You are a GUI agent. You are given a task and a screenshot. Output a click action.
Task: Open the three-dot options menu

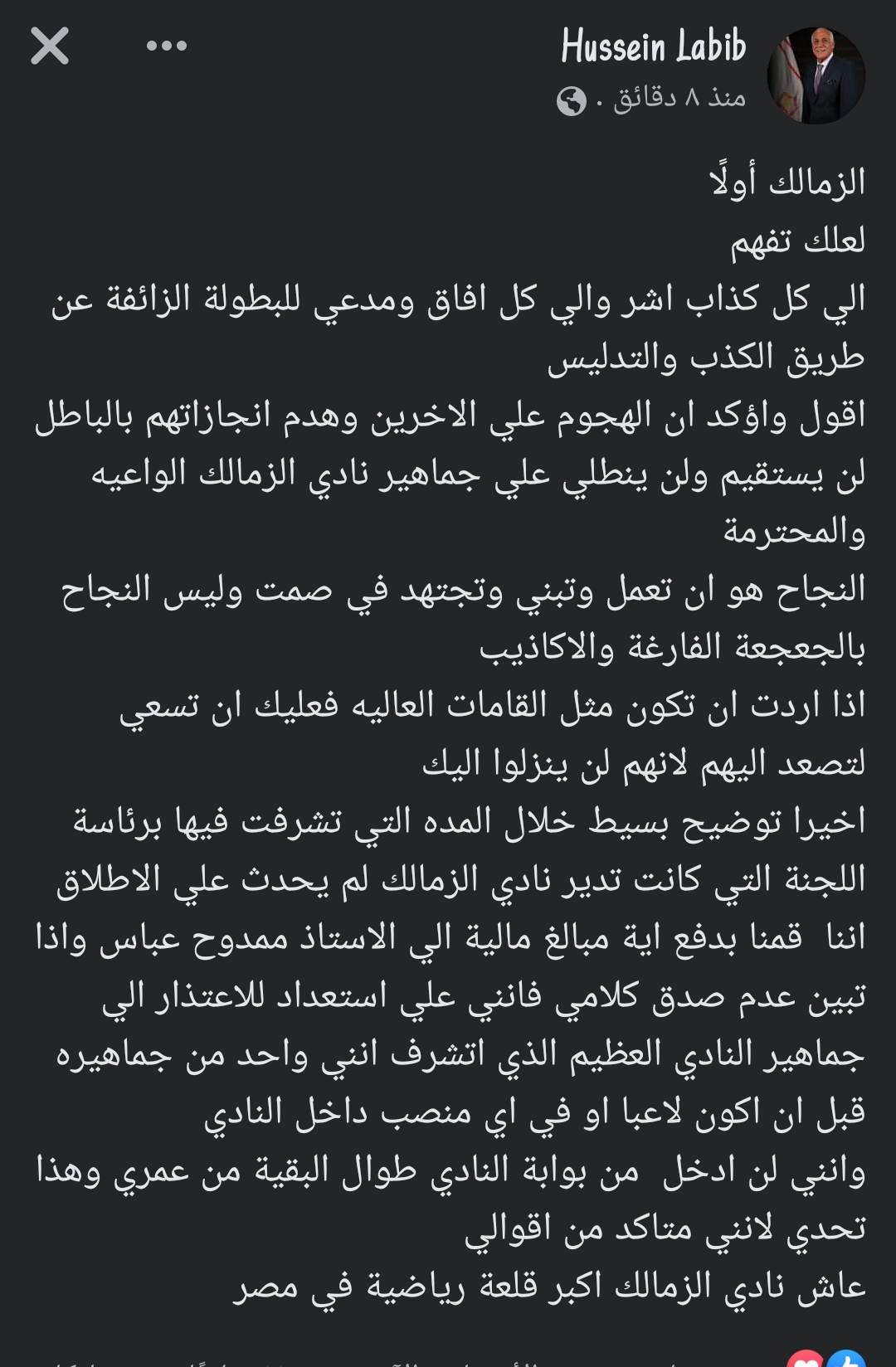tap(167, 46)
